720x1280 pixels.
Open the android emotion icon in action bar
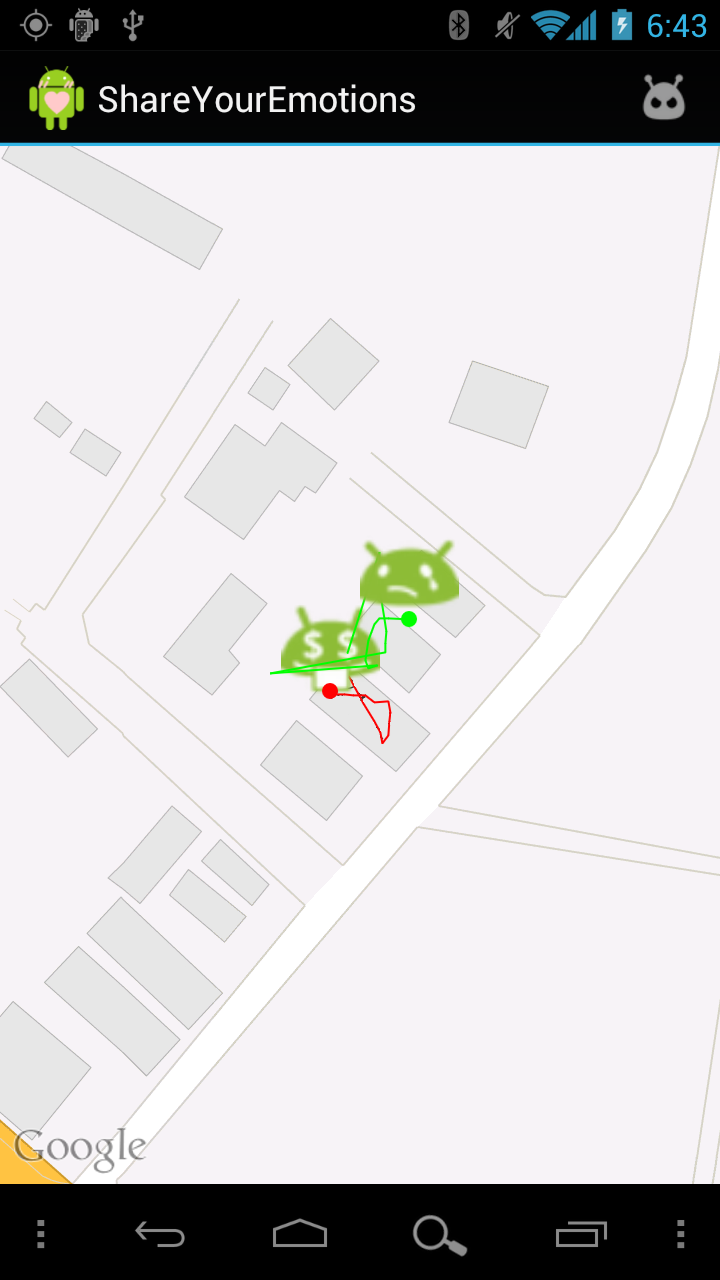click(x=663, y=99)
